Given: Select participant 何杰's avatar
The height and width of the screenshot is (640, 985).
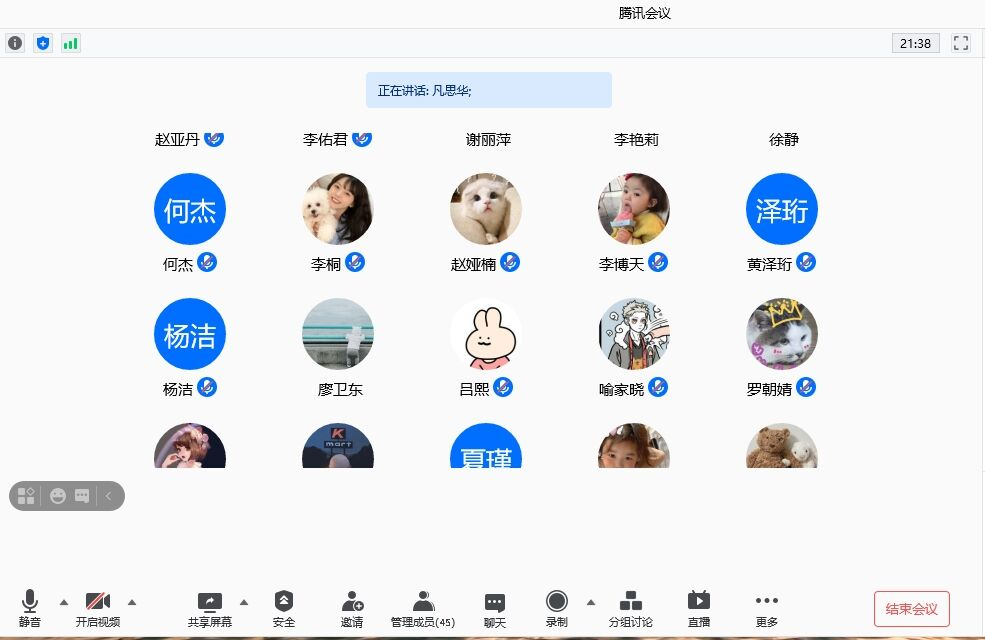Looking at the screenshot, I should [190, 209].
